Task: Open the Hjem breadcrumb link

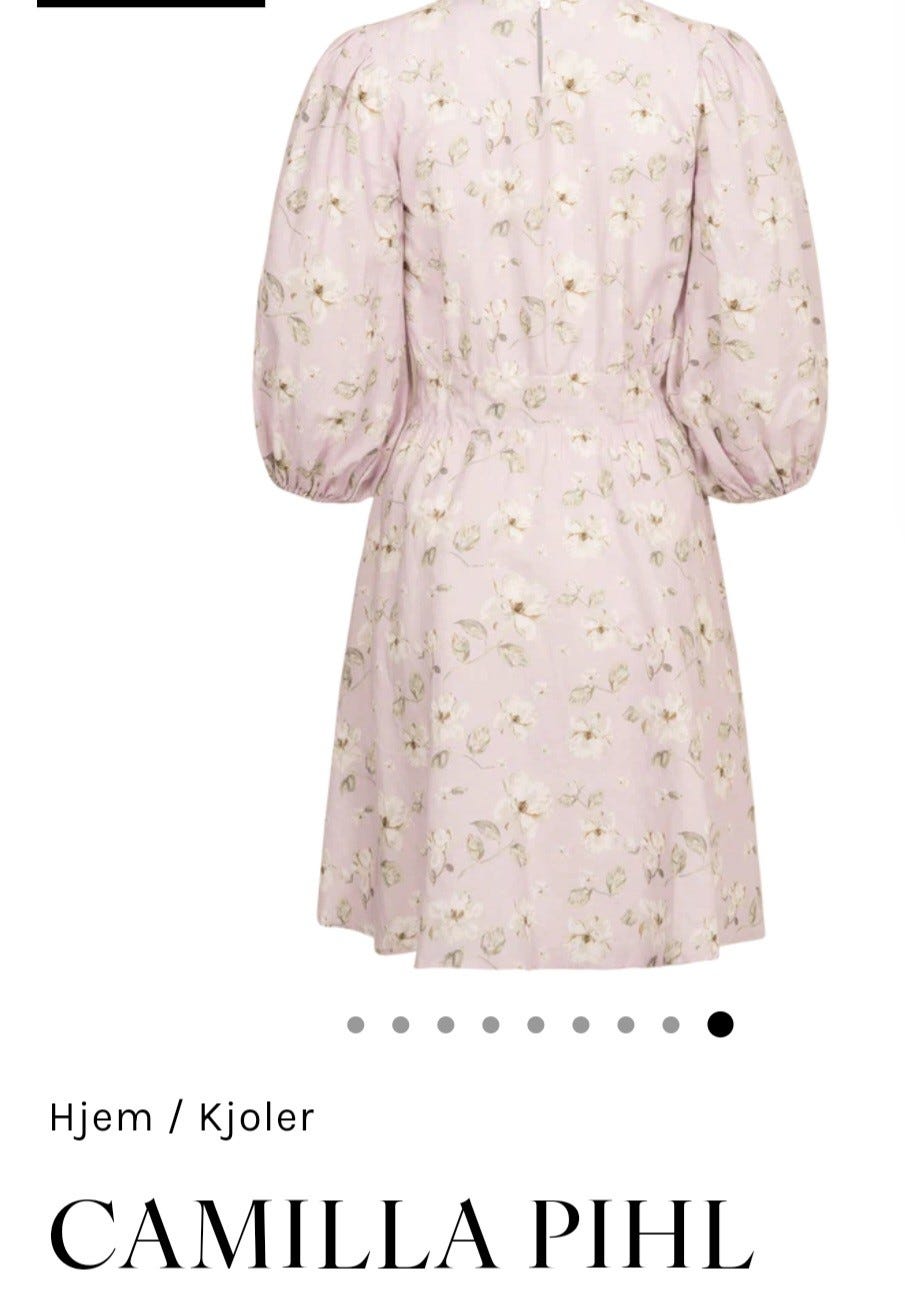Action: (x=100, y=1117)
